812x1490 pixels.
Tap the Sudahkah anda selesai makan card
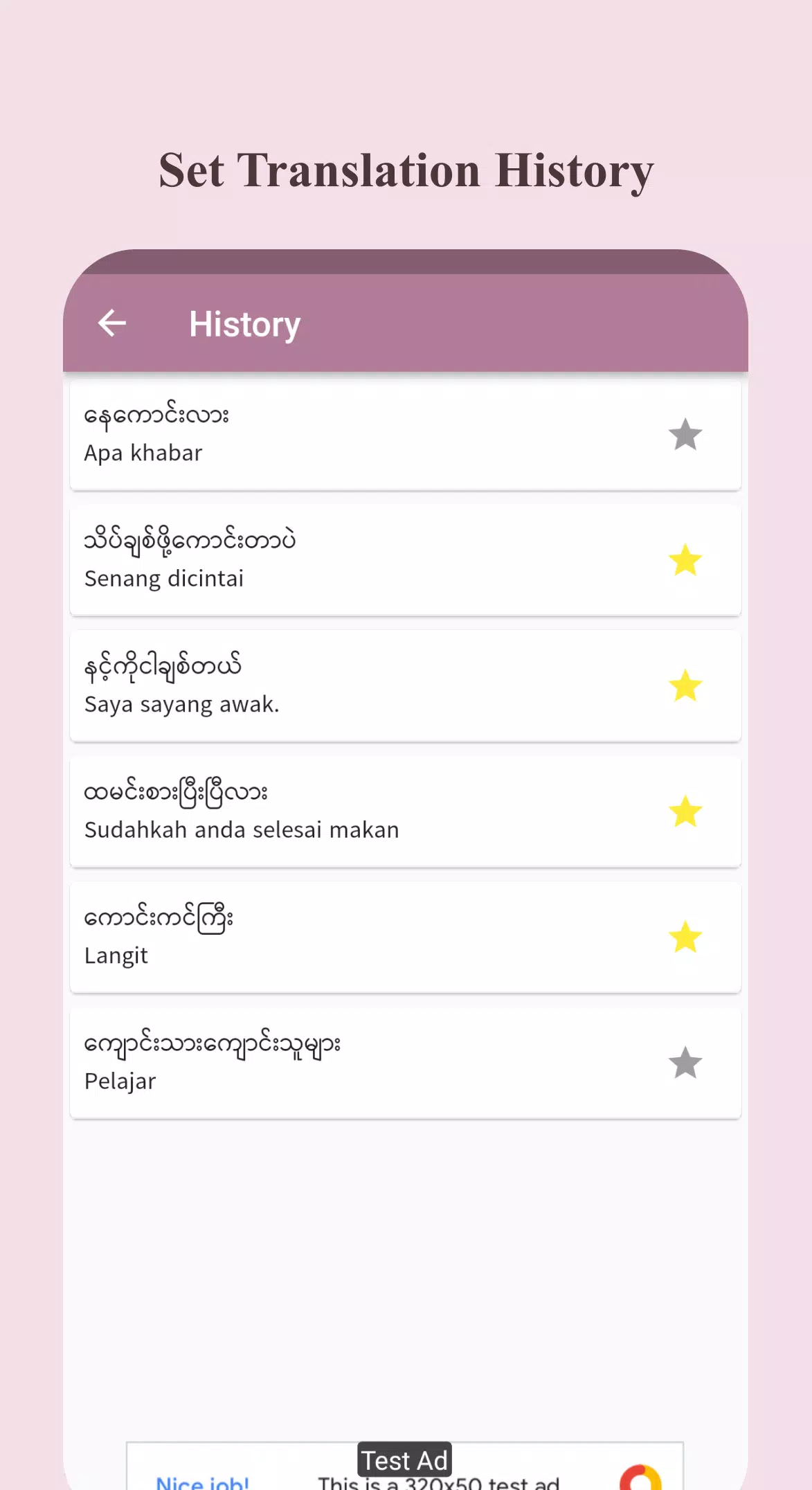(x=346, y=811)
